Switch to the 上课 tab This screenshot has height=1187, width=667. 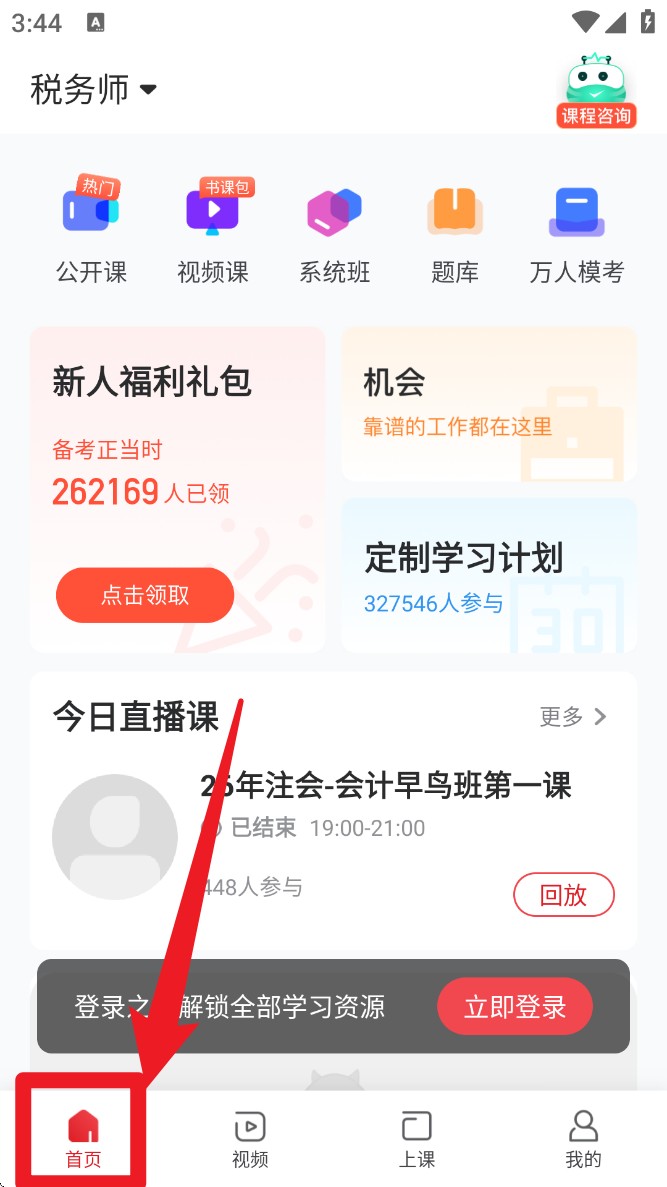point(416,1139)
